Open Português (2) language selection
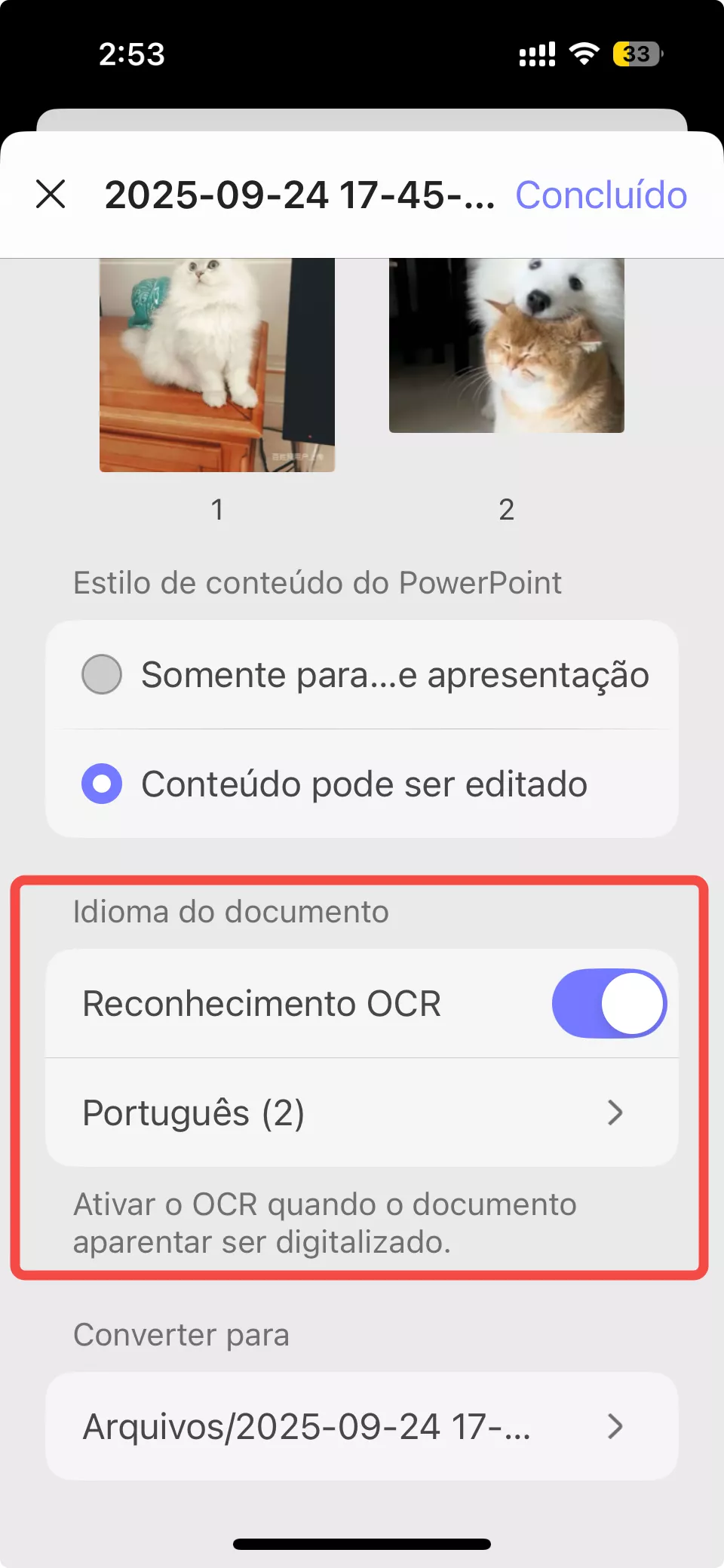Image resolution: width=724 pixels, height=1568 pixels. tap(362, 1112)
